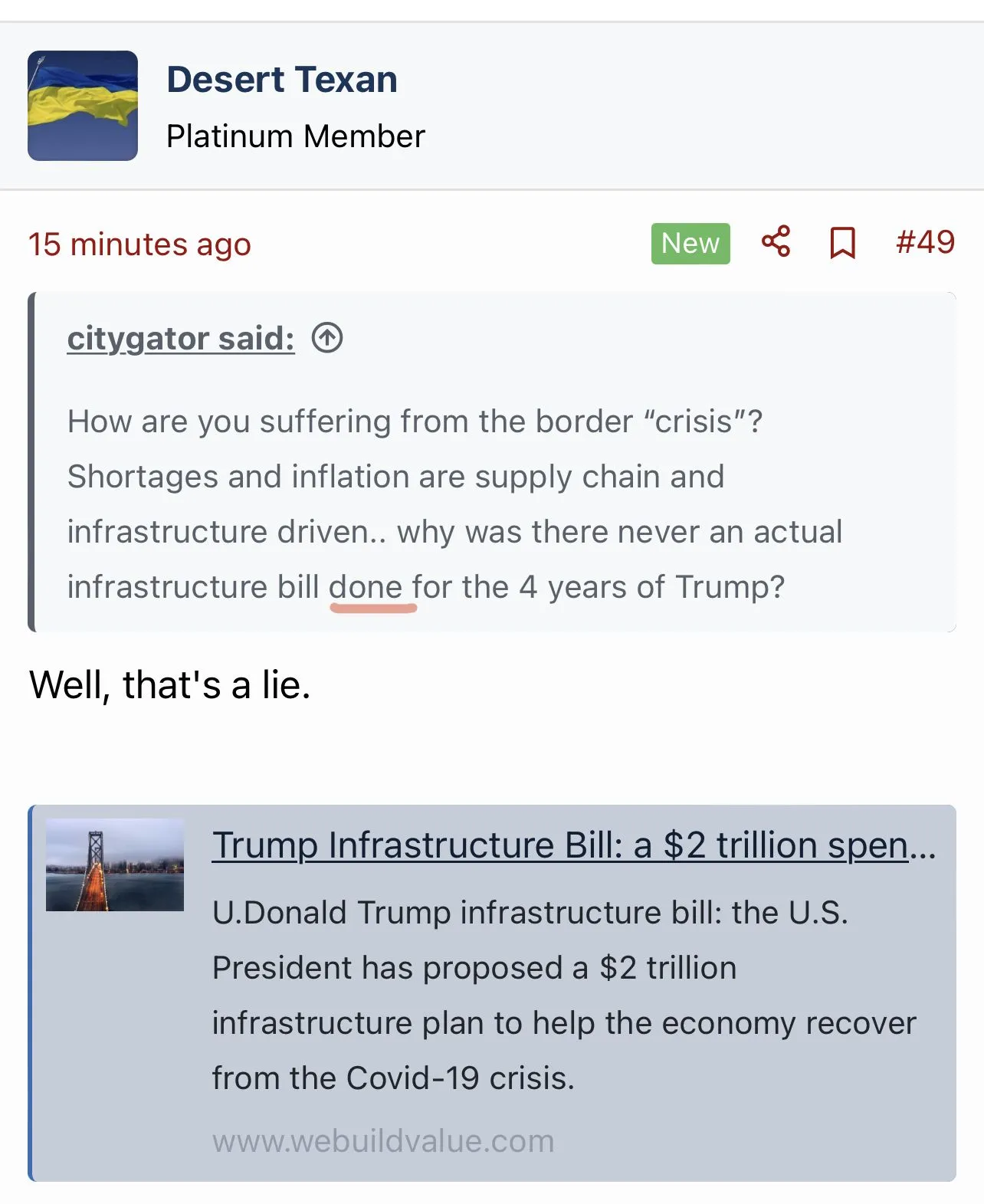
Task: Tap the bridge thumbnail in link preview
Action: click(115, 864)
